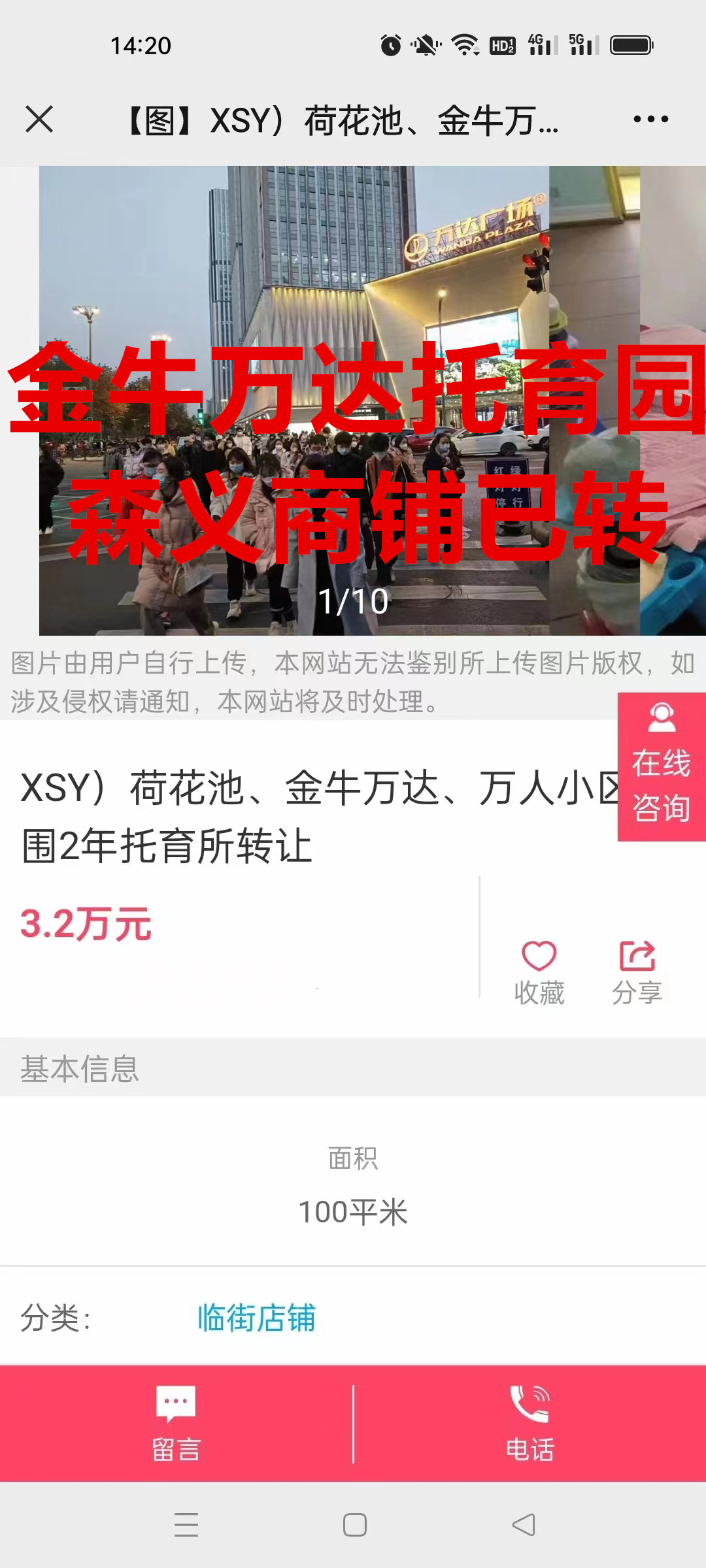Leave a message with 留言
706x1568 pixels.
[176, 1424]
